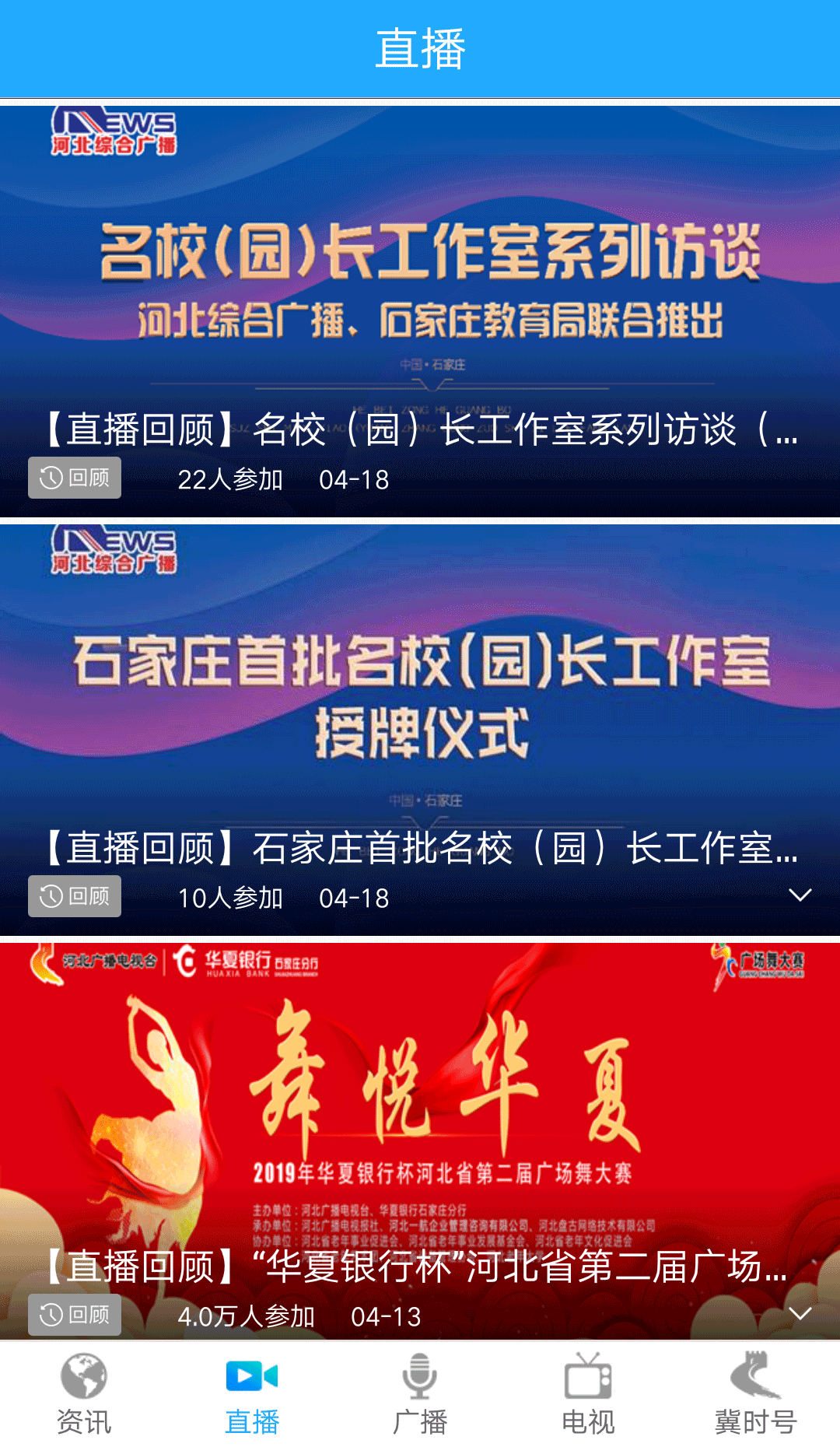Expand the chevron on the 华夏银行杯 replay item

pos(802,1312)
